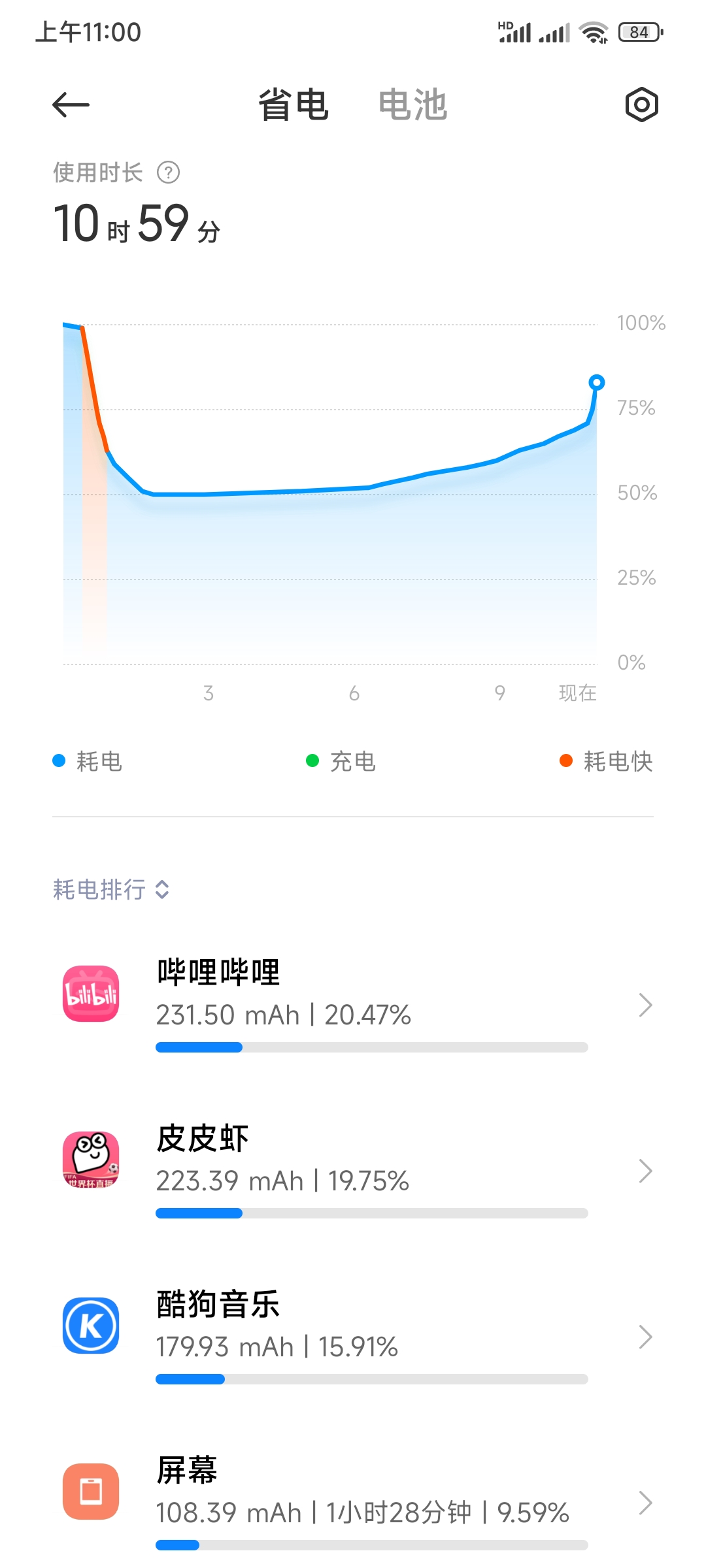706x1568 pixels.
Task: Open 皮皮虾 power usage details
Action: [x=353, y=1169]
